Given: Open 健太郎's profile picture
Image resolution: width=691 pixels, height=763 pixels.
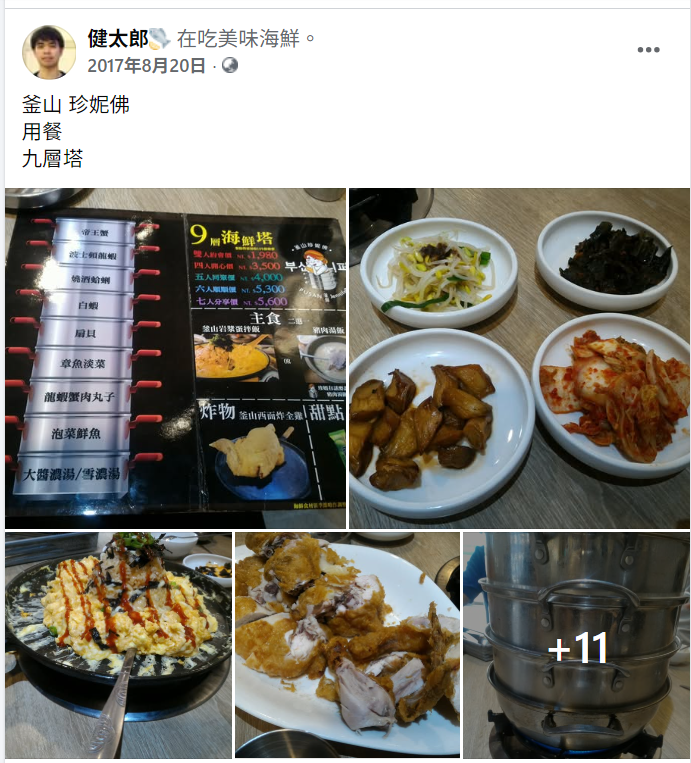Looking at the screenshot, I should coord(49,52).
